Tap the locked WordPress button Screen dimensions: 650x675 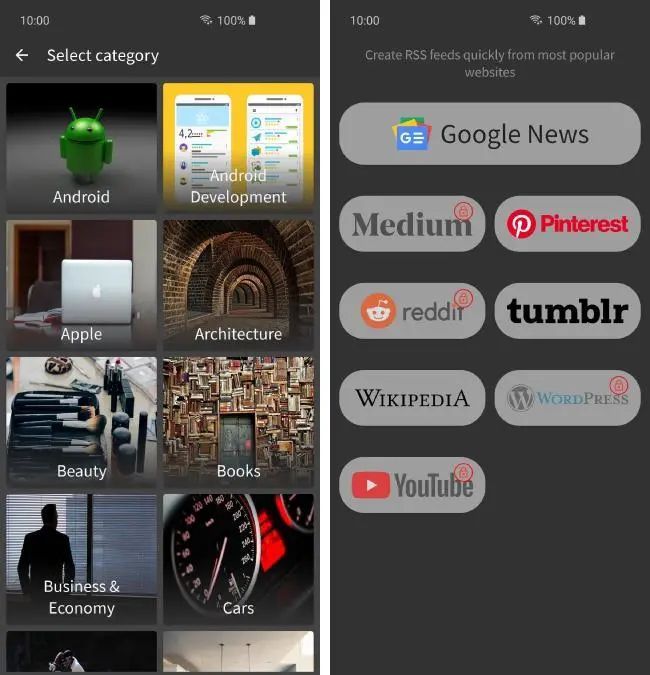[x=567, y=398]
